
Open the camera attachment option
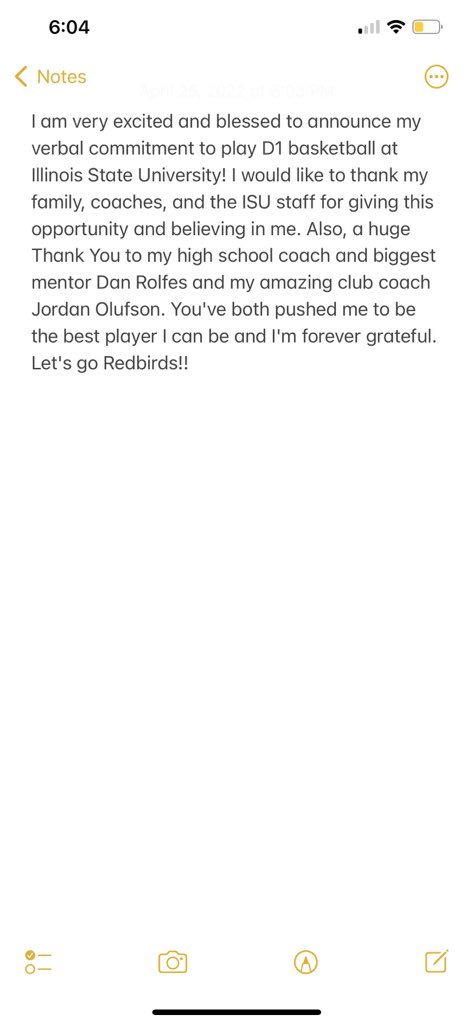(x=172, y=962)
